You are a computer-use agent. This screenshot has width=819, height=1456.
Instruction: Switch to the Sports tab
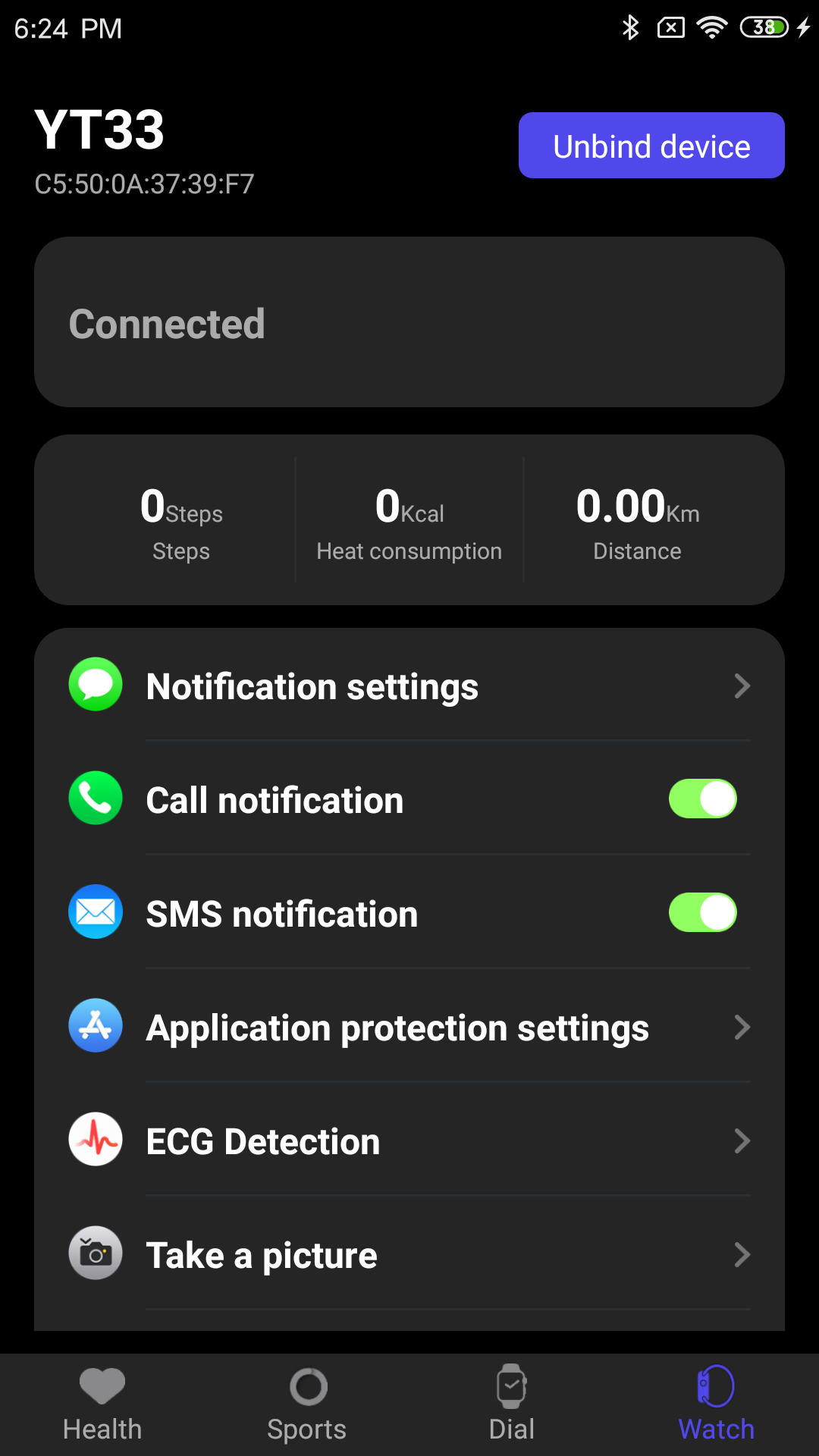click(307, 1404)
